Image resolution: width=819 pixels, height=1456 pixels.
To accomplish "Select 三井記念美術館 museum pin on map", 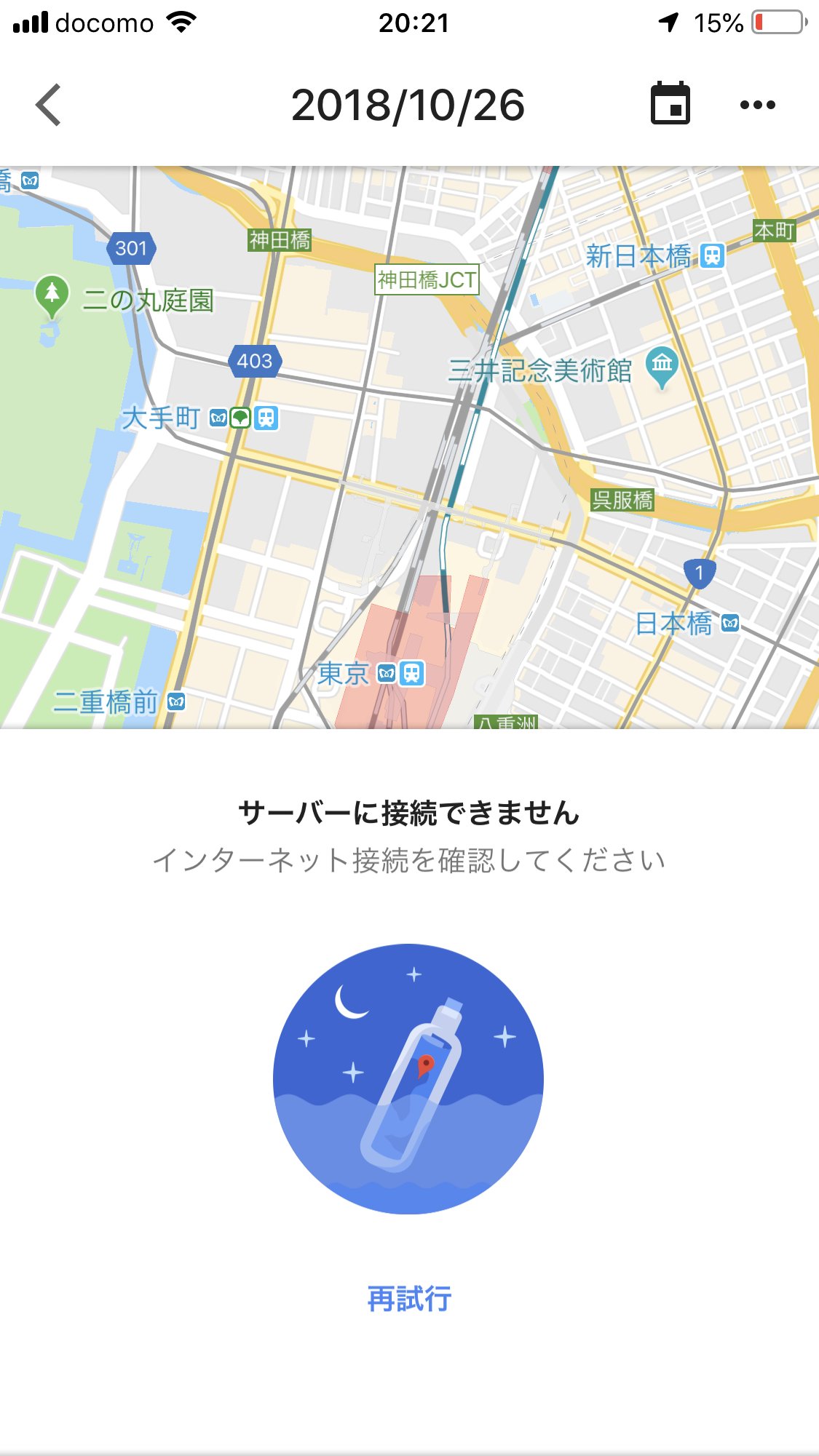I will (x=662, y=367).
